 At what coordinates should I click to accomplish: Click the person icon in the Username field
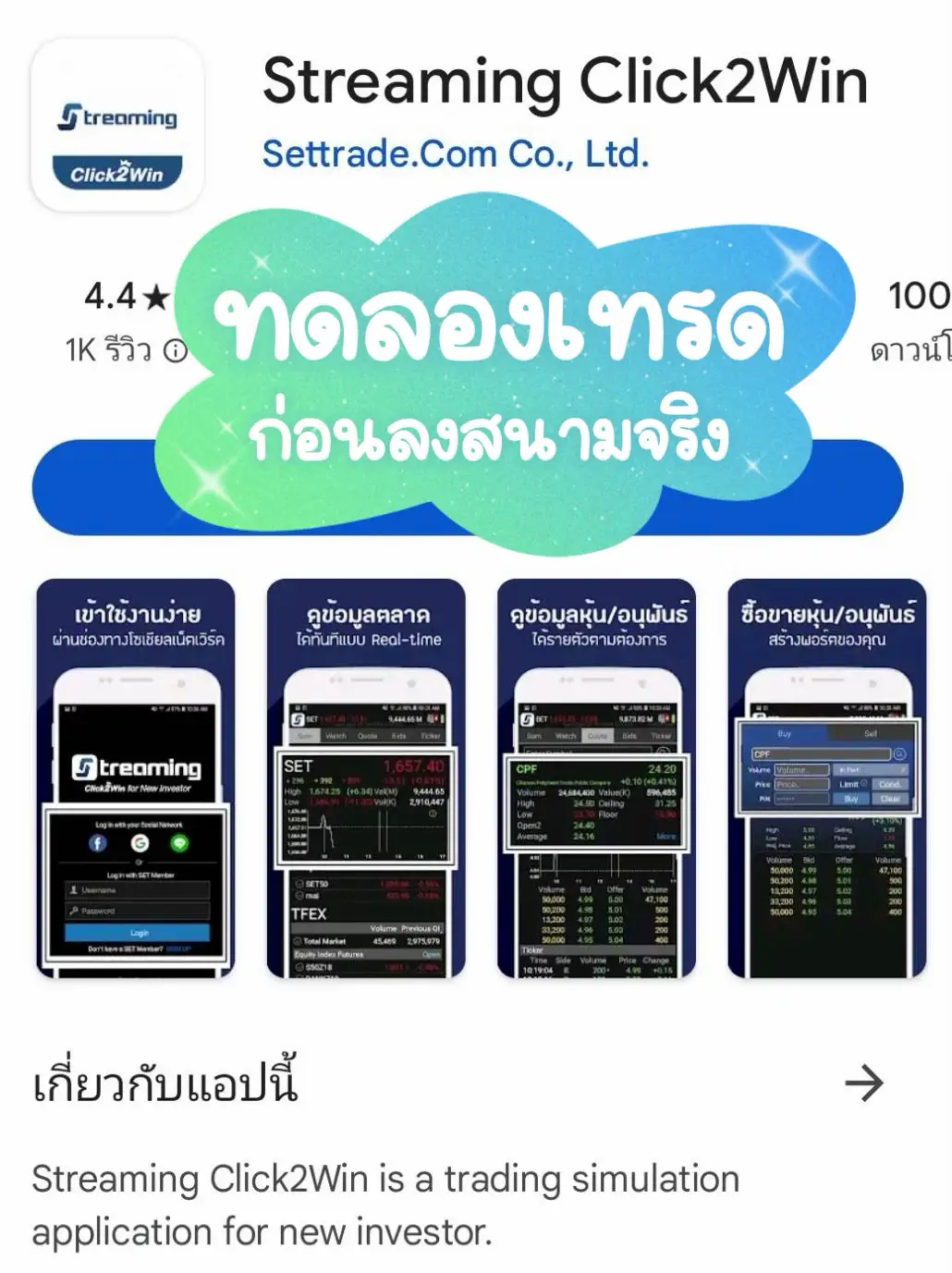point(73,890)
